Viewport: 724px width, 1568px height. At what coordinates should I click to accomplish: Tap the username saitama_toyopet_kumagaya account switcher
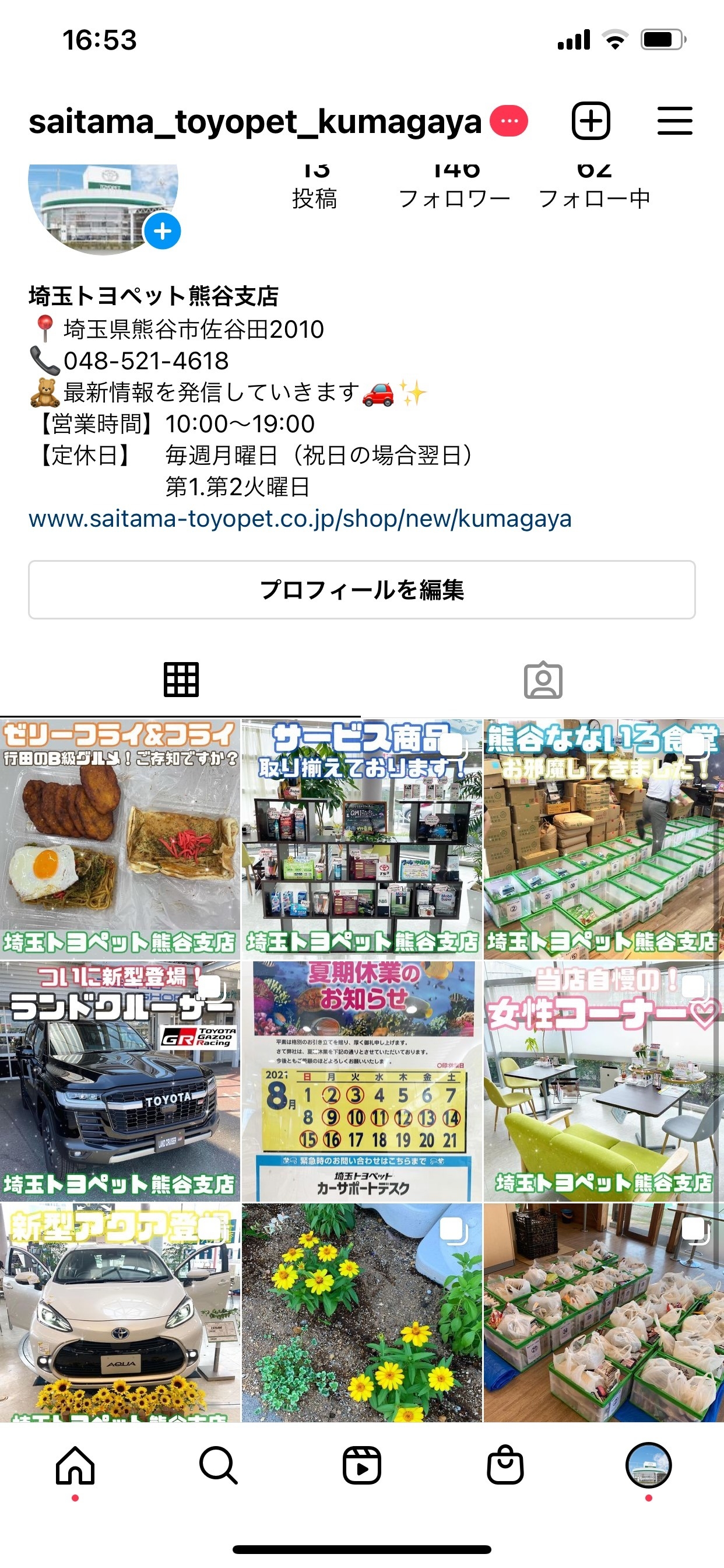pyautogui.click(x=255, y=122)
